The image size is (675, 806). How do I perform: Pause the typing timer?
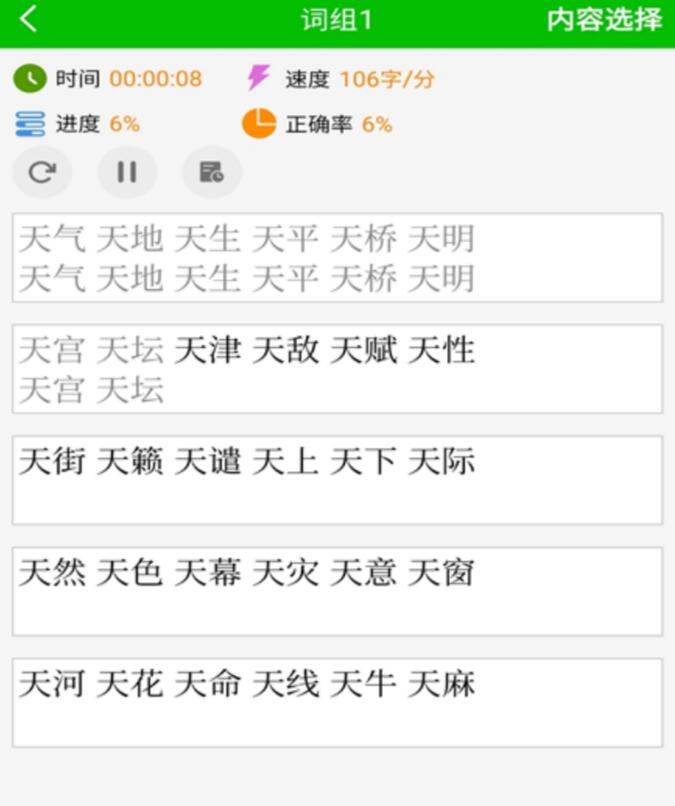pyautogui.click(x=127, y=172)
